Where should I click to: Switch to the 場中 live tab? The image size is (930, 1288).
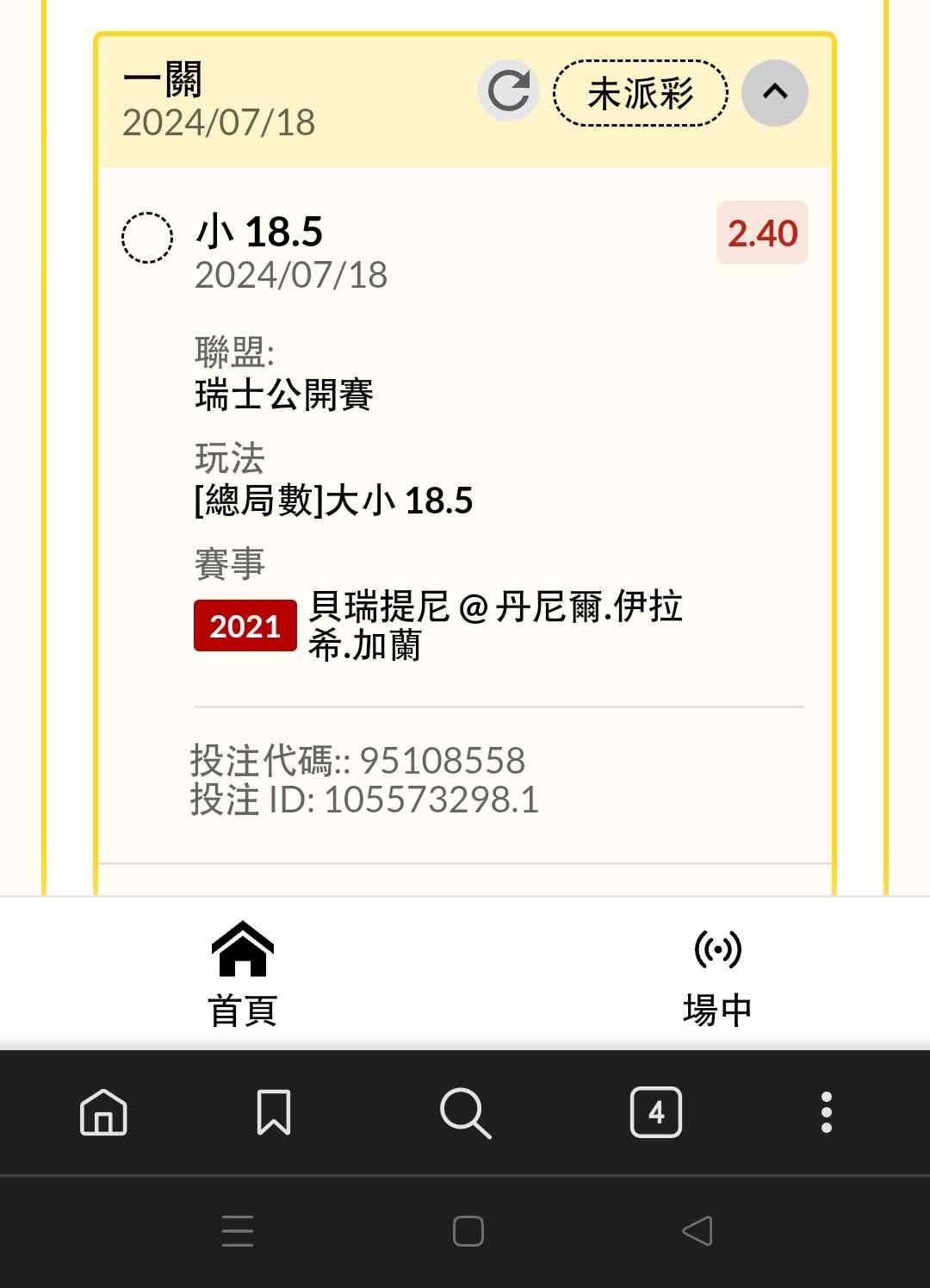click(717, 974)
